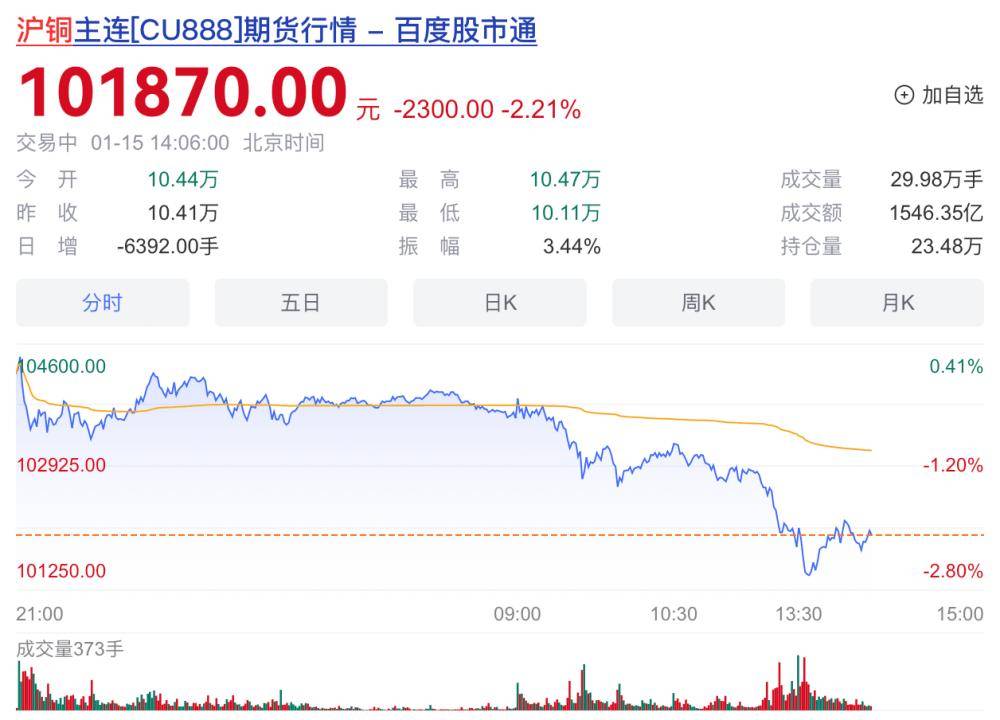1000x720 pixels.
Task: Add this futures contract to 加自选 watchlist
Action: tap(939, 95)
